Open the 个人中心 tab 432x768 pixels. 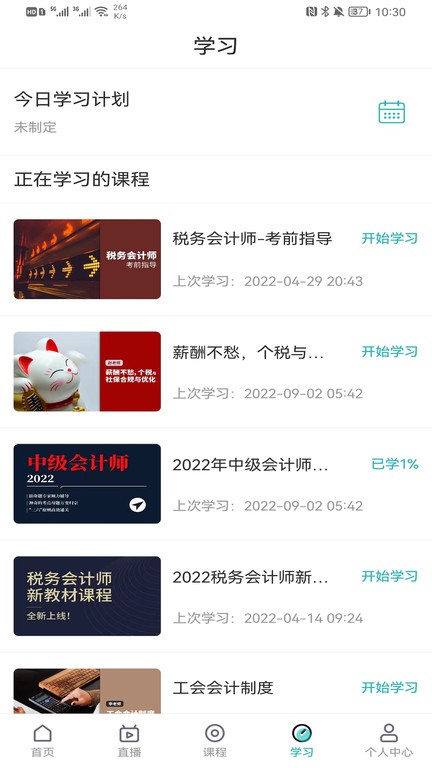coord(389,741)
